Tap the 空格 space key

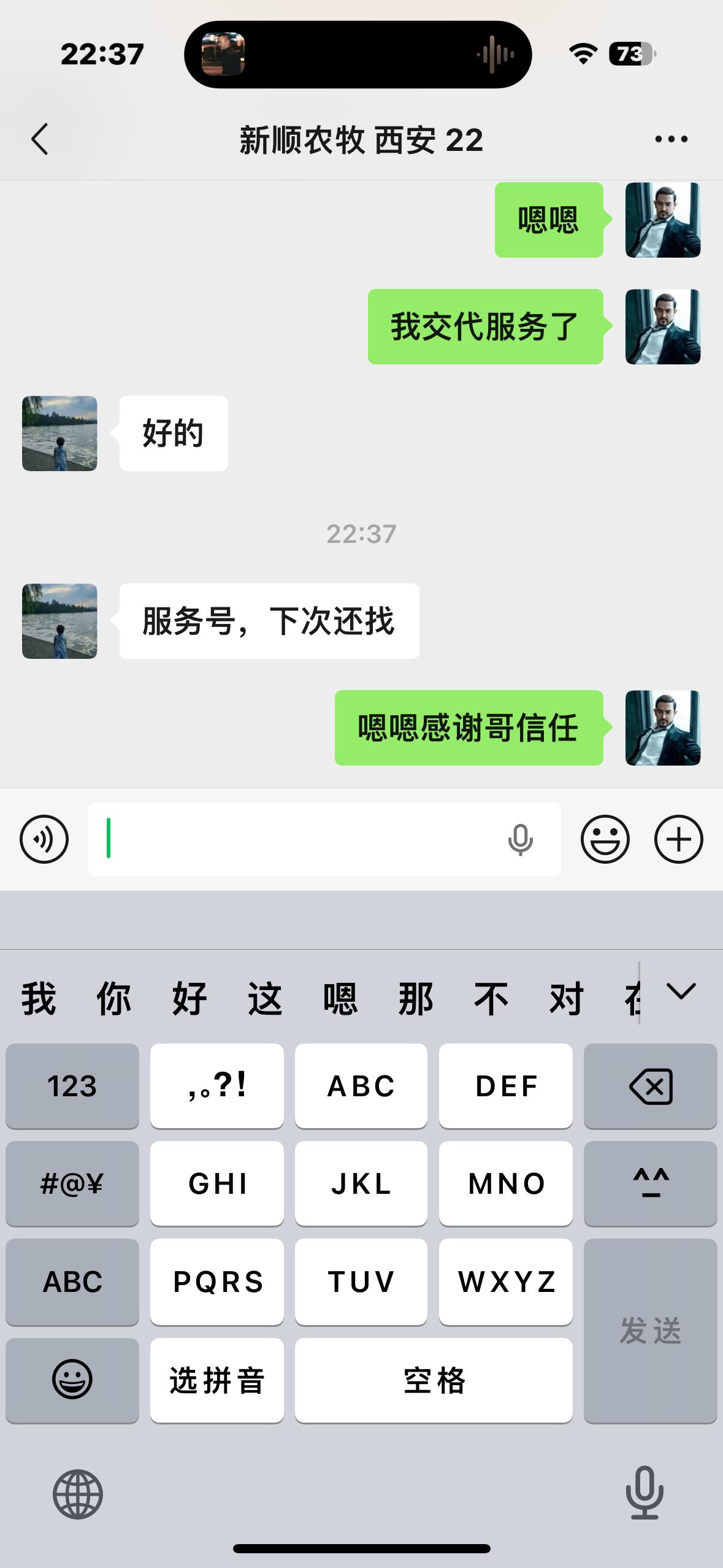tap(434, 1380)
